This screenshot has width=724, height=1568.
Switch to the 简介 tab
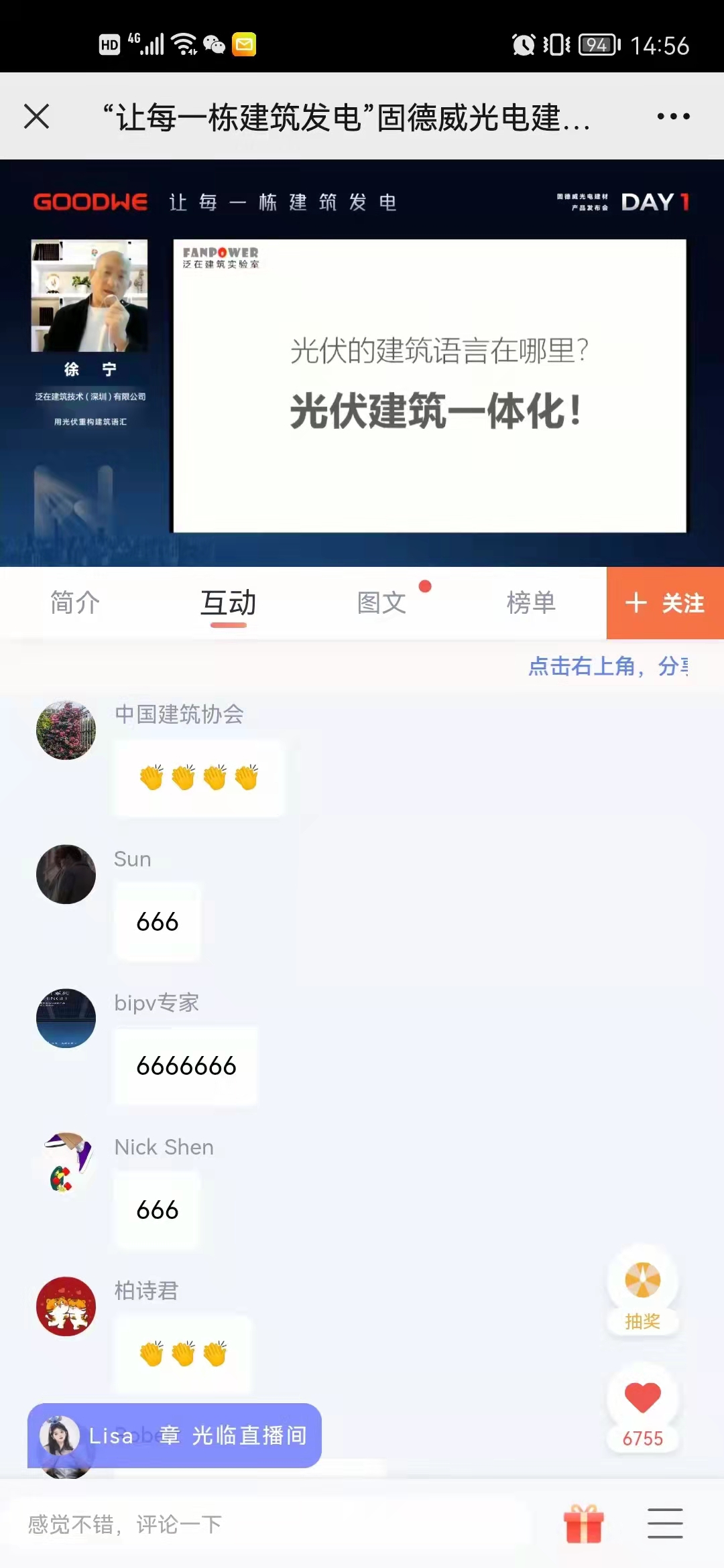click(75, 602)
